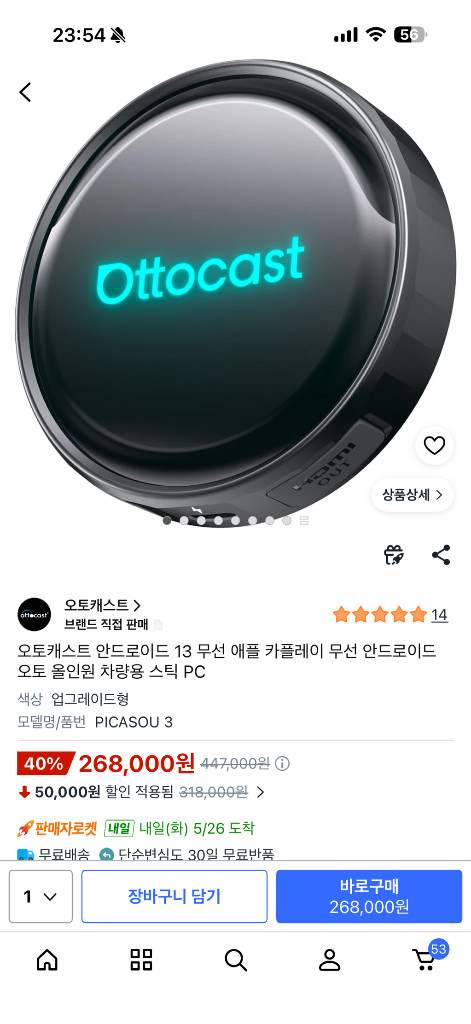Add product to wishlist with heart icon

pyautogui.click(x=434, y=445)
